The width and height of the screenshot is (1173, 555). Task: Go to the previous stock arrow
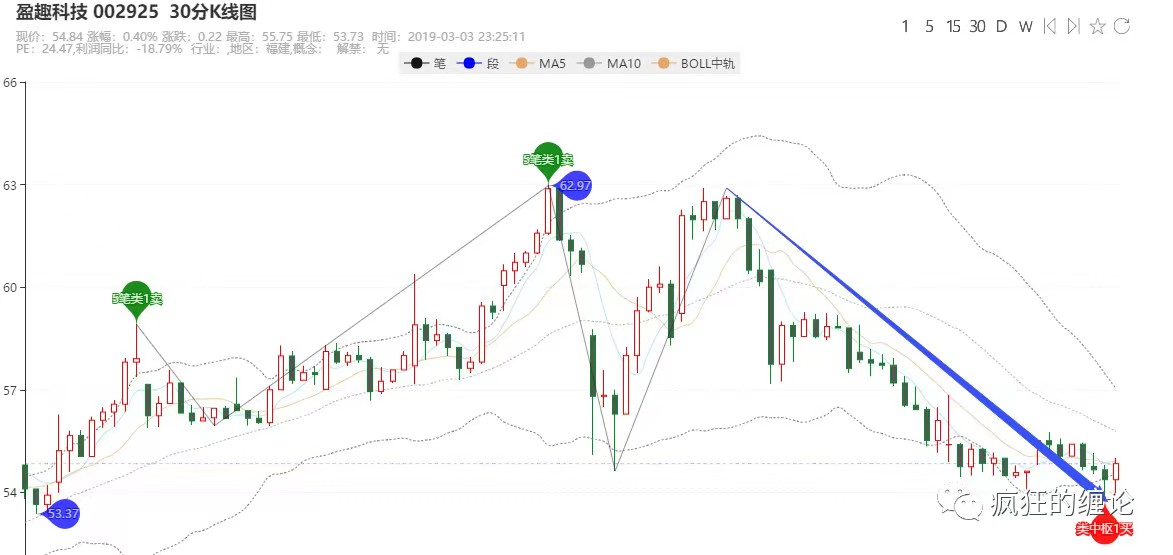tap(1050, 27)
